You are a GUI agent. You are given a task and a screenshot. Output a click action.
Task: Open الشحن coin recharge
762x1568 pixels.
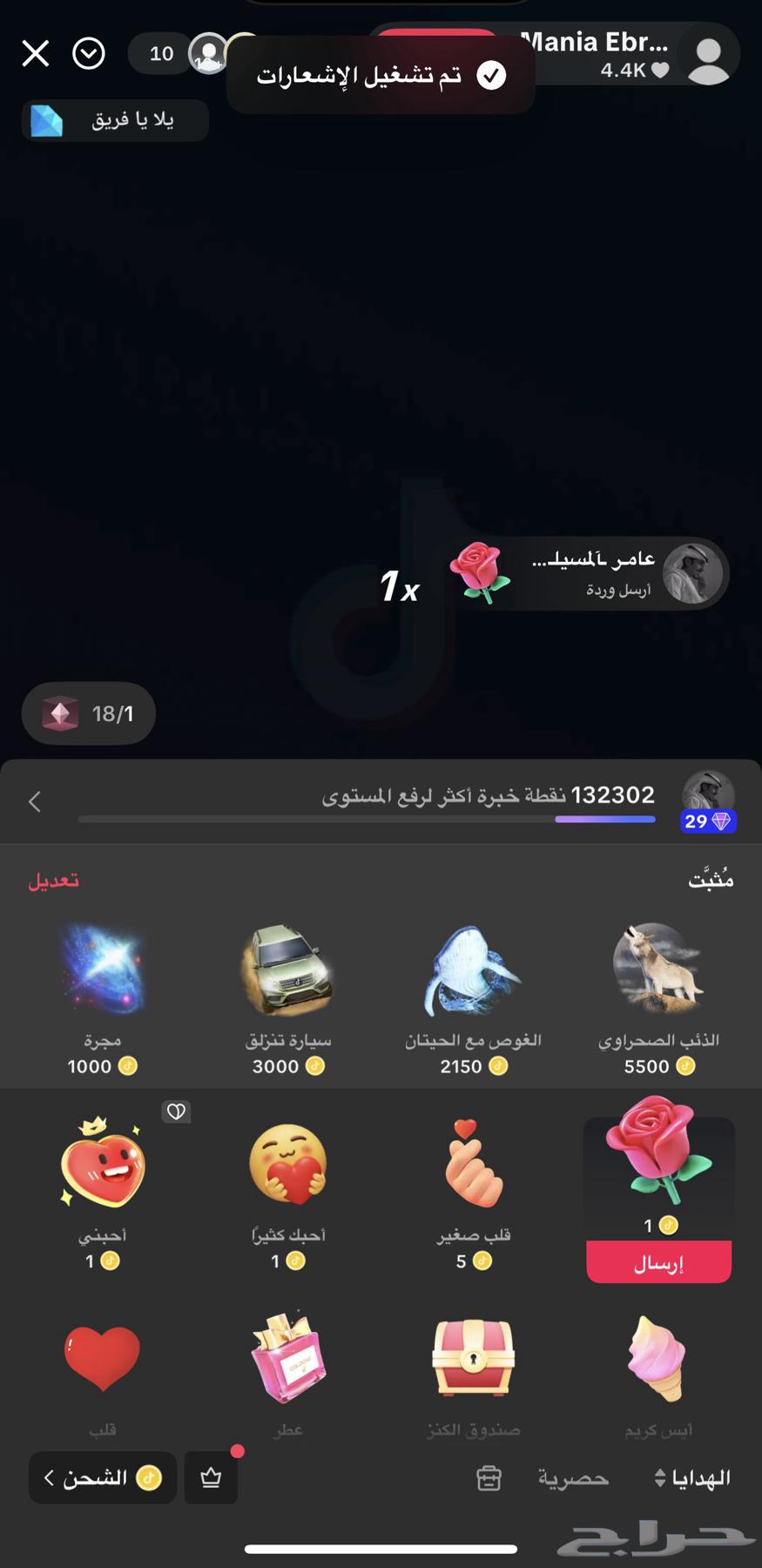point(102,1477)
